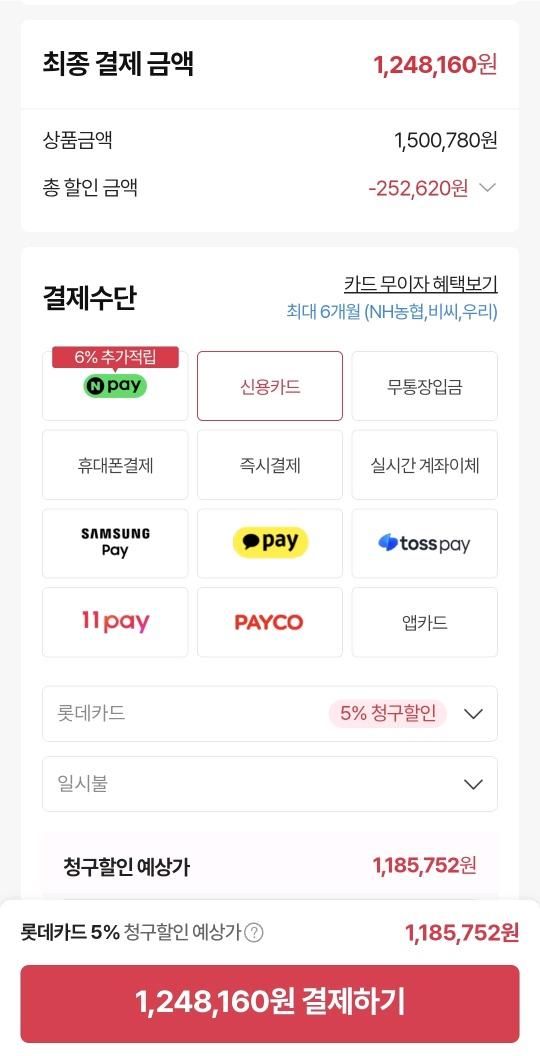Screen dimensions: 540x1056
Task: Tap 1,248,160원 결제하기 to pay
Action: [270, 1003]
